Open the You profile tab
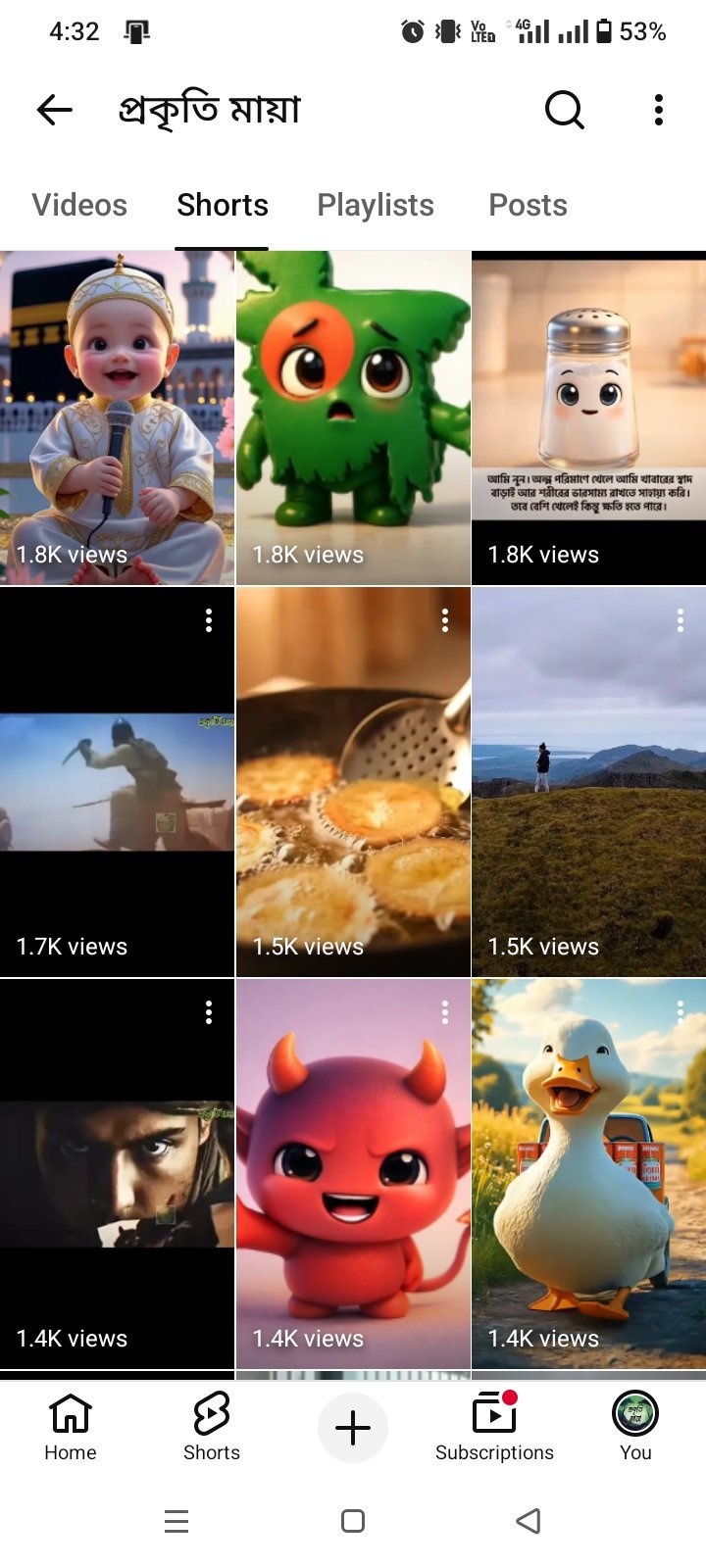This screenshot has width=706, height=1568. (x=635, y=1428)
